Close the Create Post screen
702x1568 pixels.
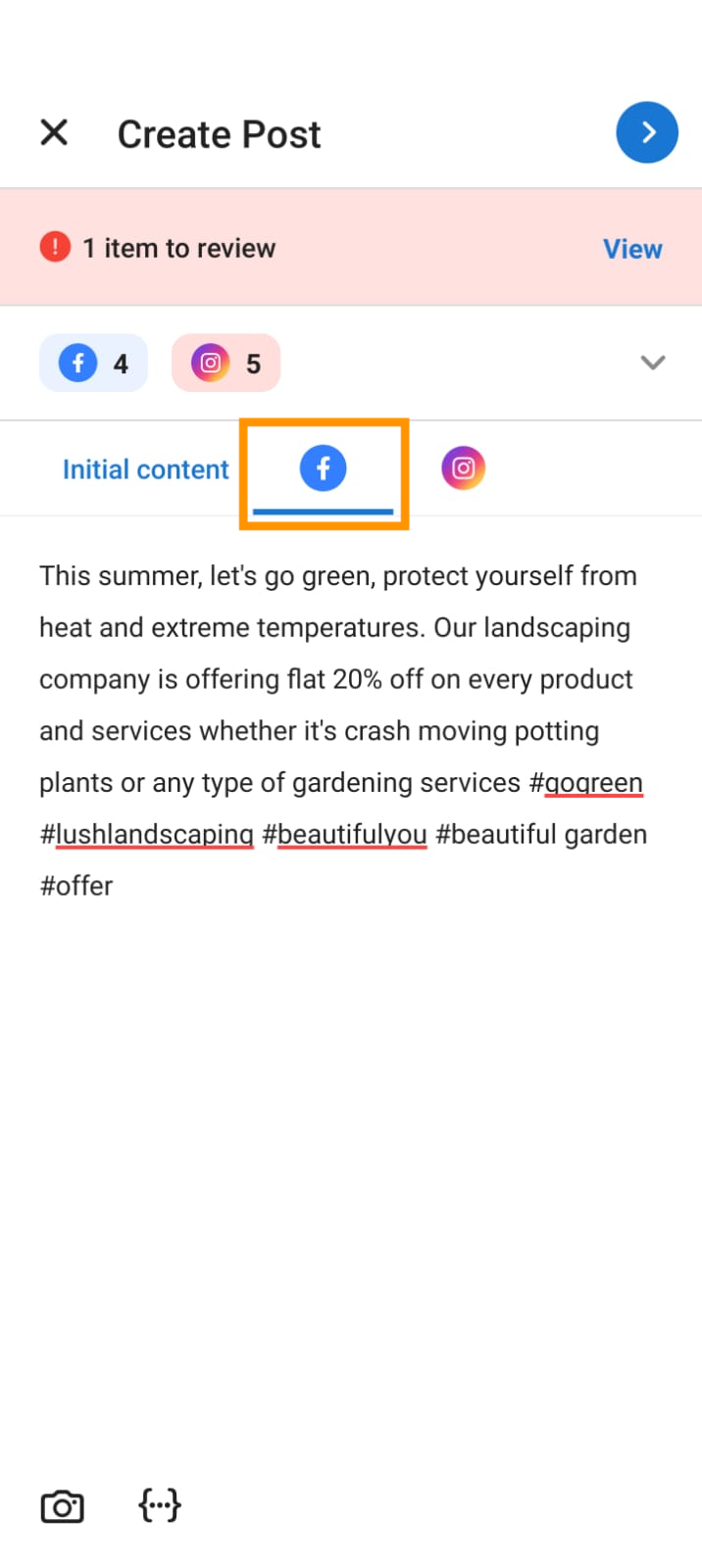[x=54, y=132]
